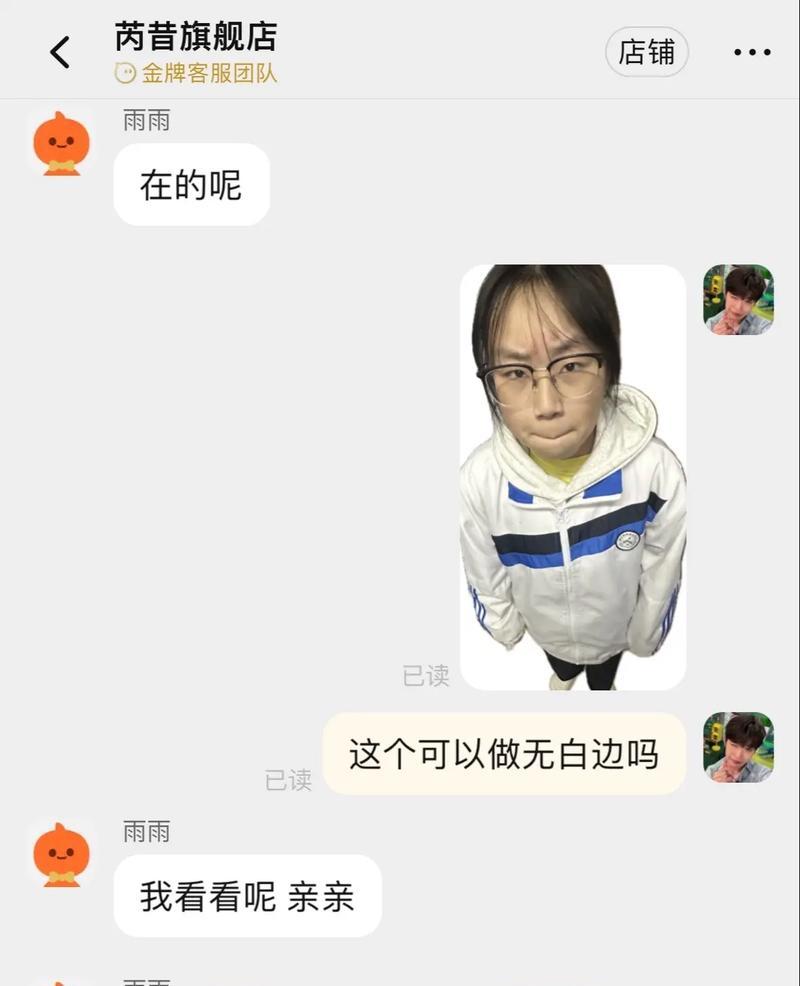
Task: Open the three-dot overflow menu
Action: pyautogui.click(x=752, y=52)
